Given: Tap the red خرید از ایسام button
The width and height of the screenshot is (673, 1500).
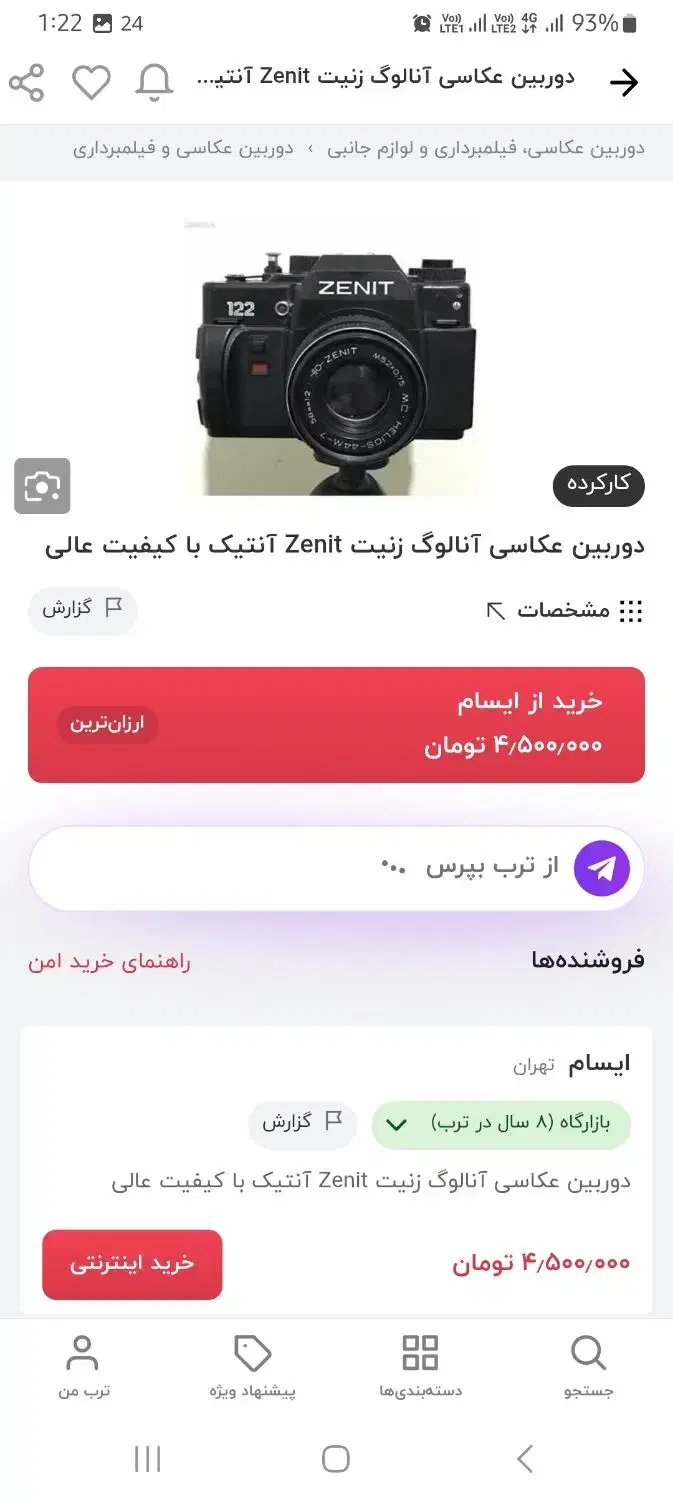Looking at the screenshot, I should pyautogui.click(x=336, y=725).
